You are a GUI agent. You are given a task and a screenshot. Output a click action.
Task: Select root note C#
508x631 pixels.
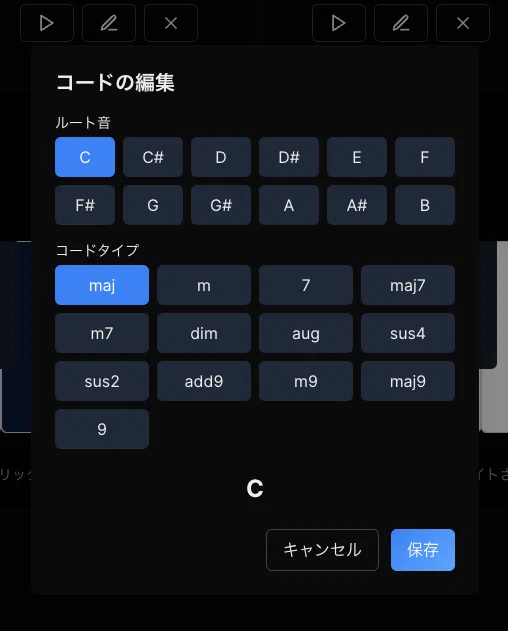click(153, 157)
